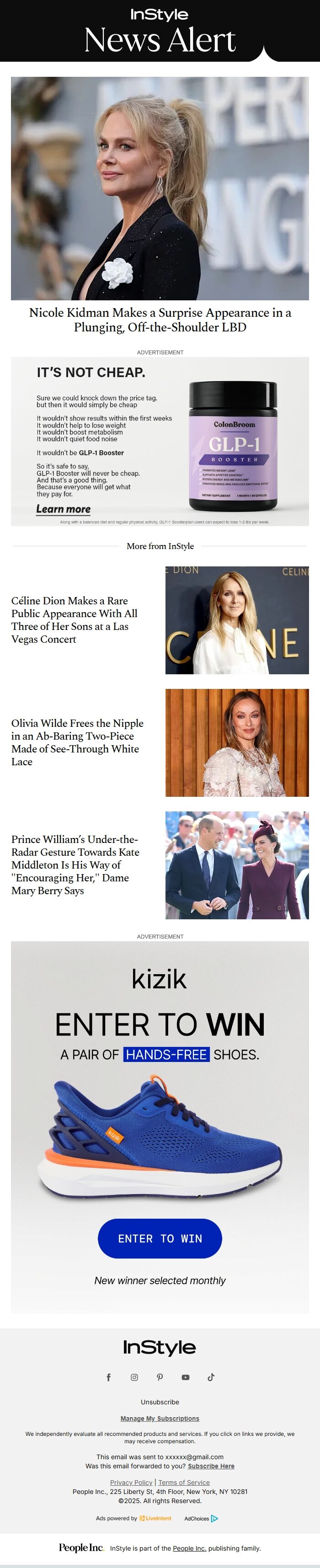Read the Prince William and Kate Middleton article
Image resolution: width=320 pixels, height=1568 pixels.
click(75, 864)
